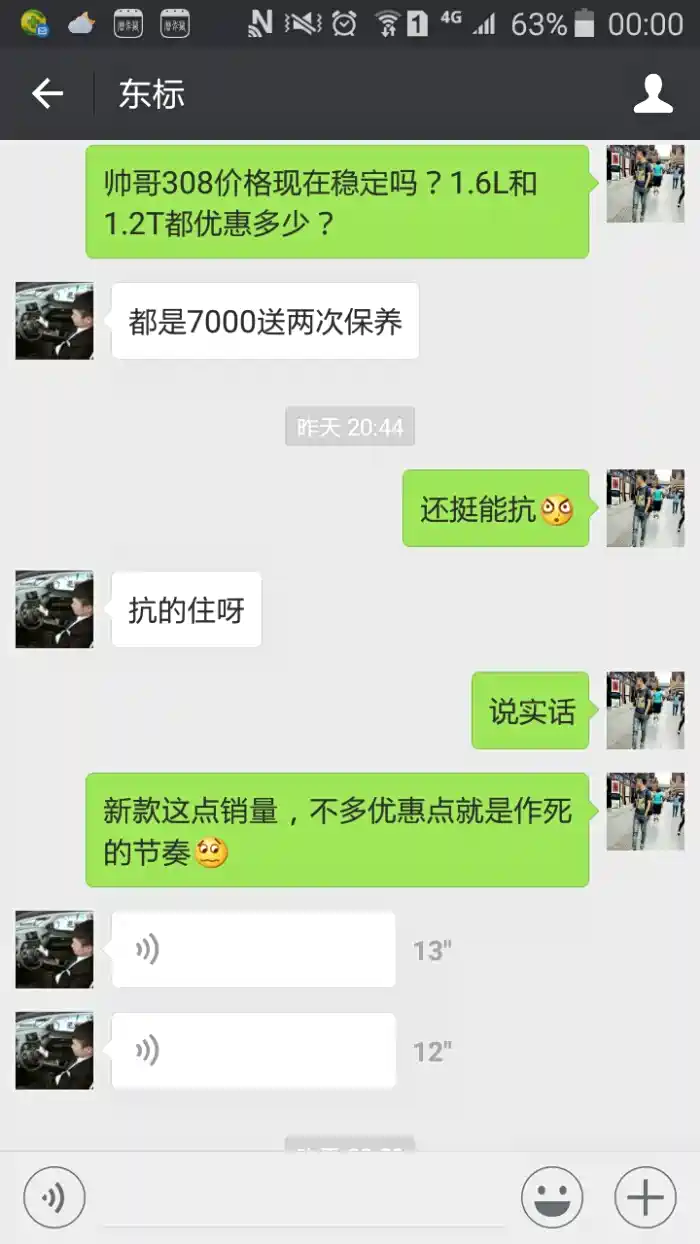
Task: Go back from the 东标 chat
Action: (47, 94)
